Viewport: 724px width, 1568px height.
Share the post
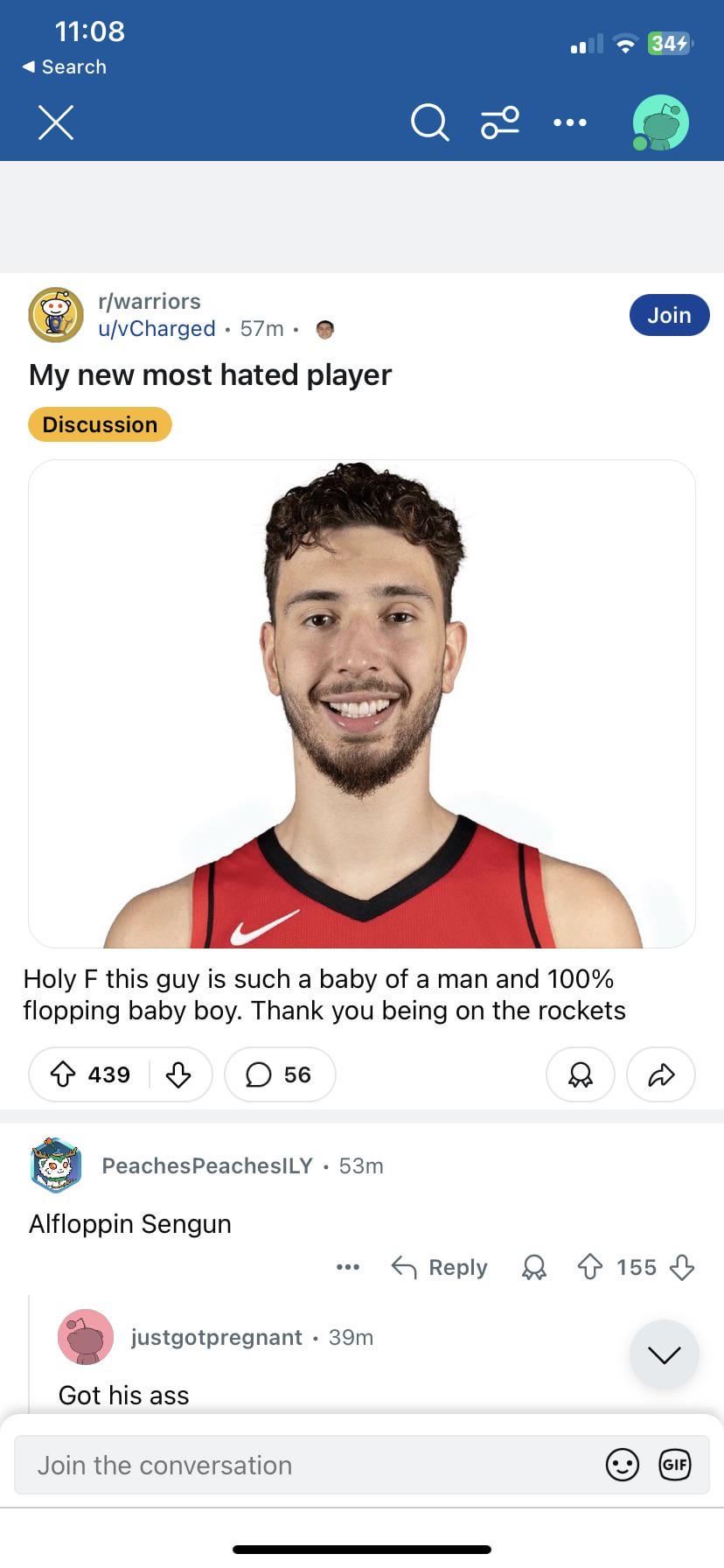click(x=661, y=1074)
